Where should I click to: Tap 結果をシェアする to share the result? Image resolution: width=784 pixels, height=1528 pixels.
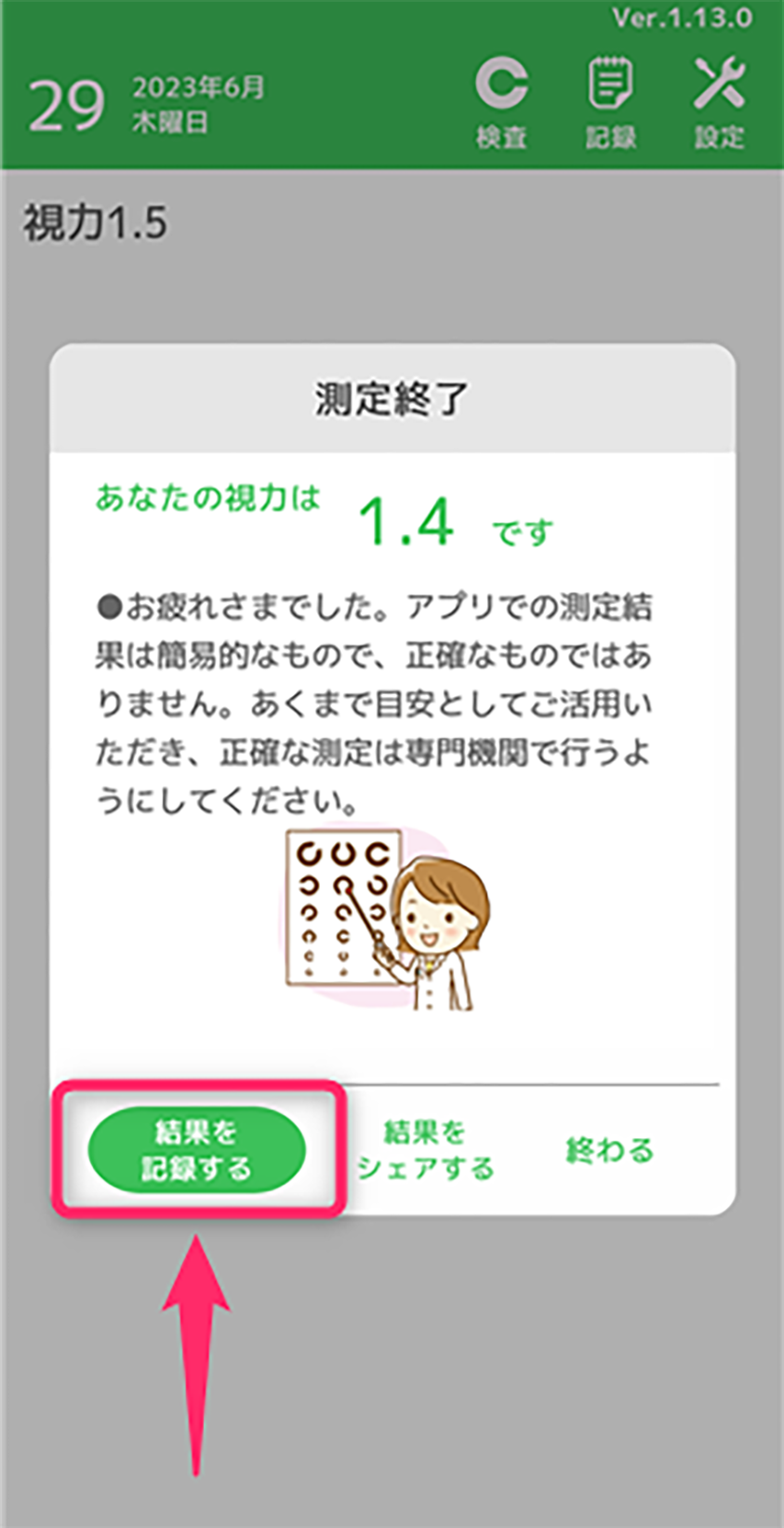coord(425,1150)
